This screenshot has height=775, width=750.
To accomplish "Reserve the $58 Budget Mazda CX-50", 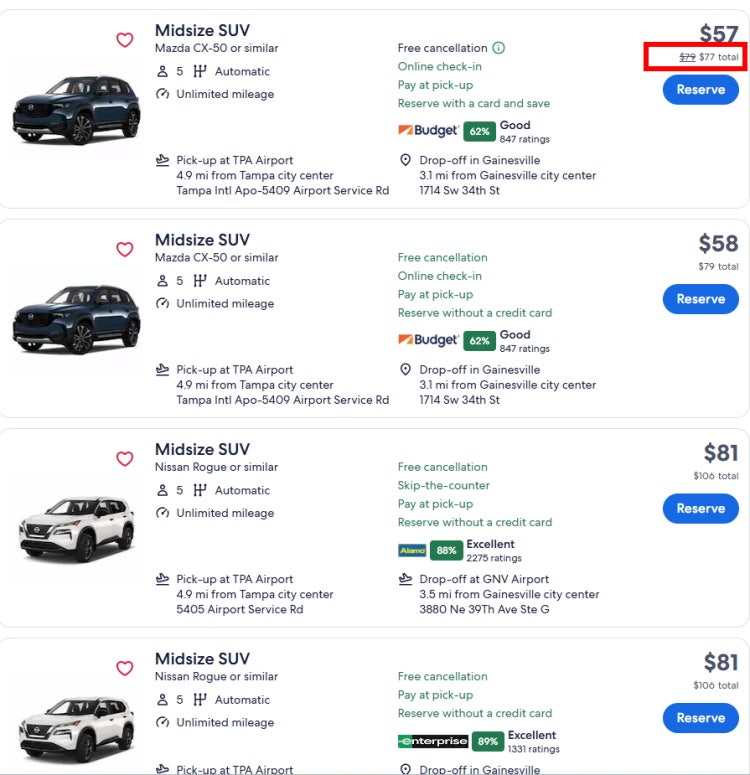I will coord(700,298).
